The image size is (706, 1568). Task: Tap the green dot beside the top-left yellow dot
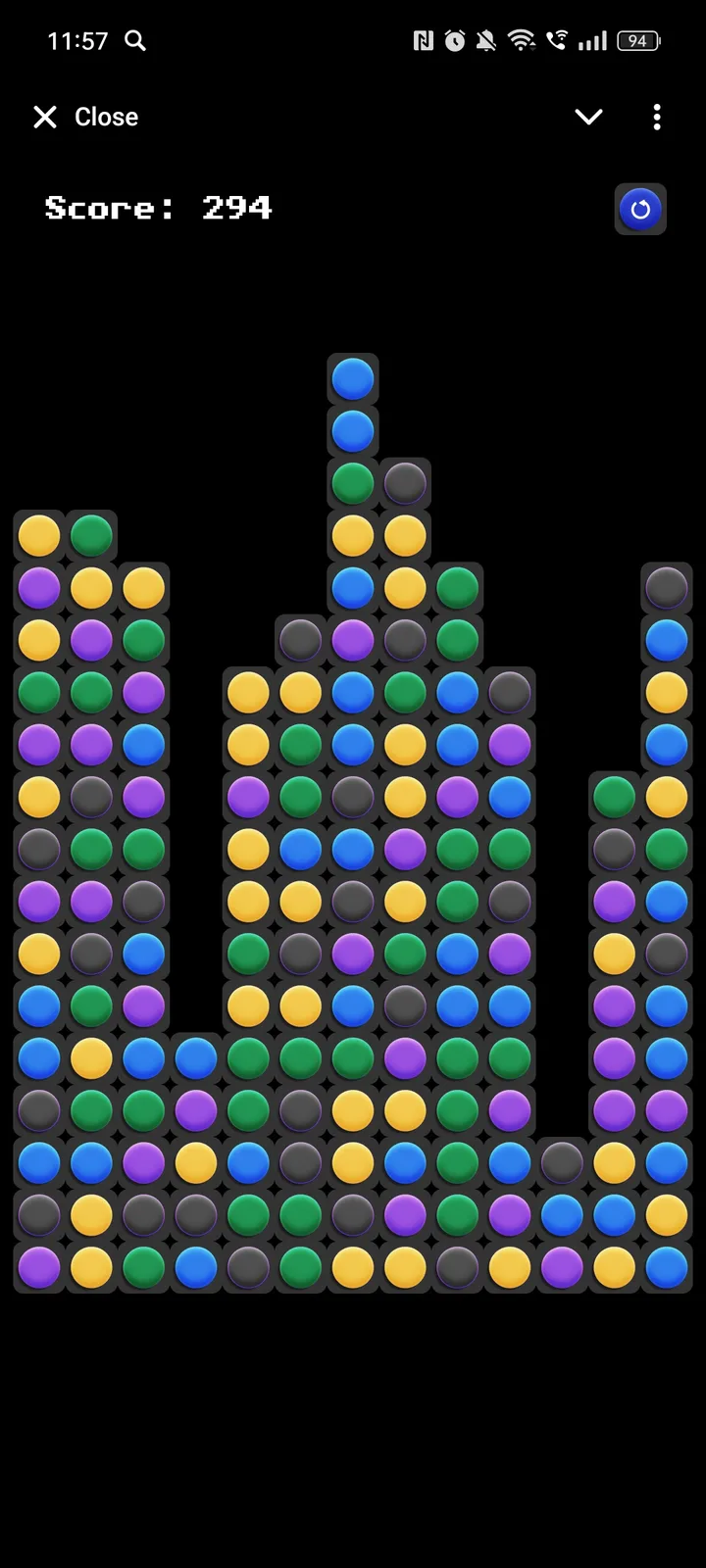(x=91, y=534)
